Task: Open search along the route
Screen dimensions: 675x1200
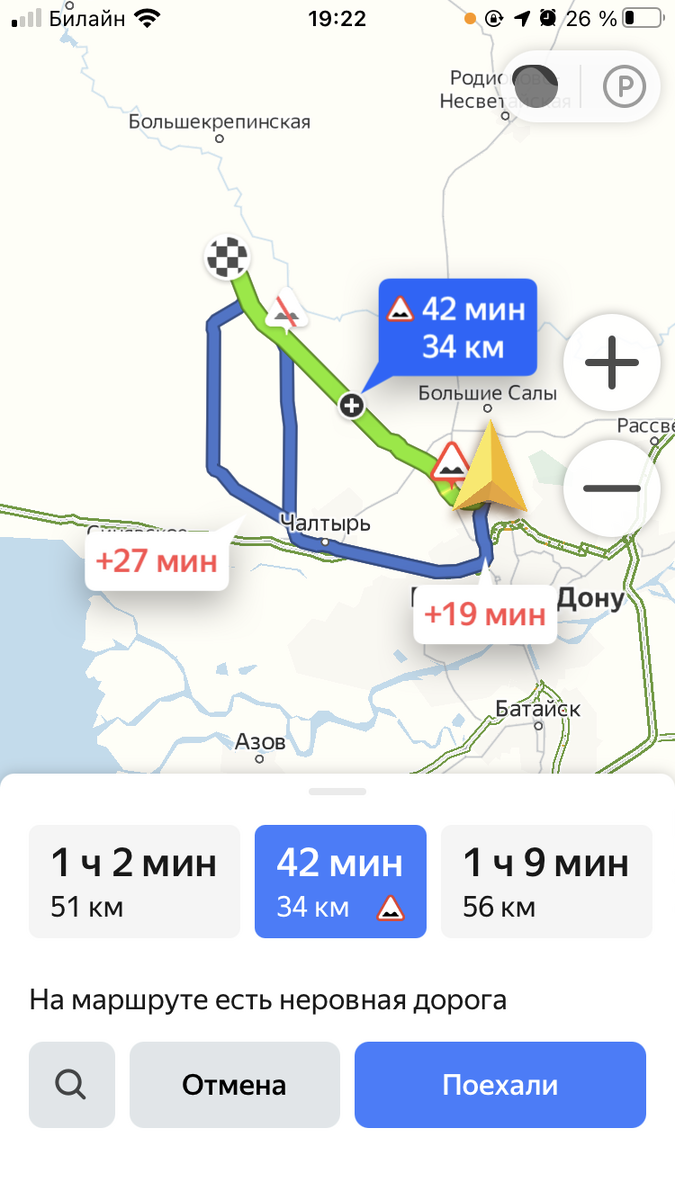Action: (x=71, y=1084)
